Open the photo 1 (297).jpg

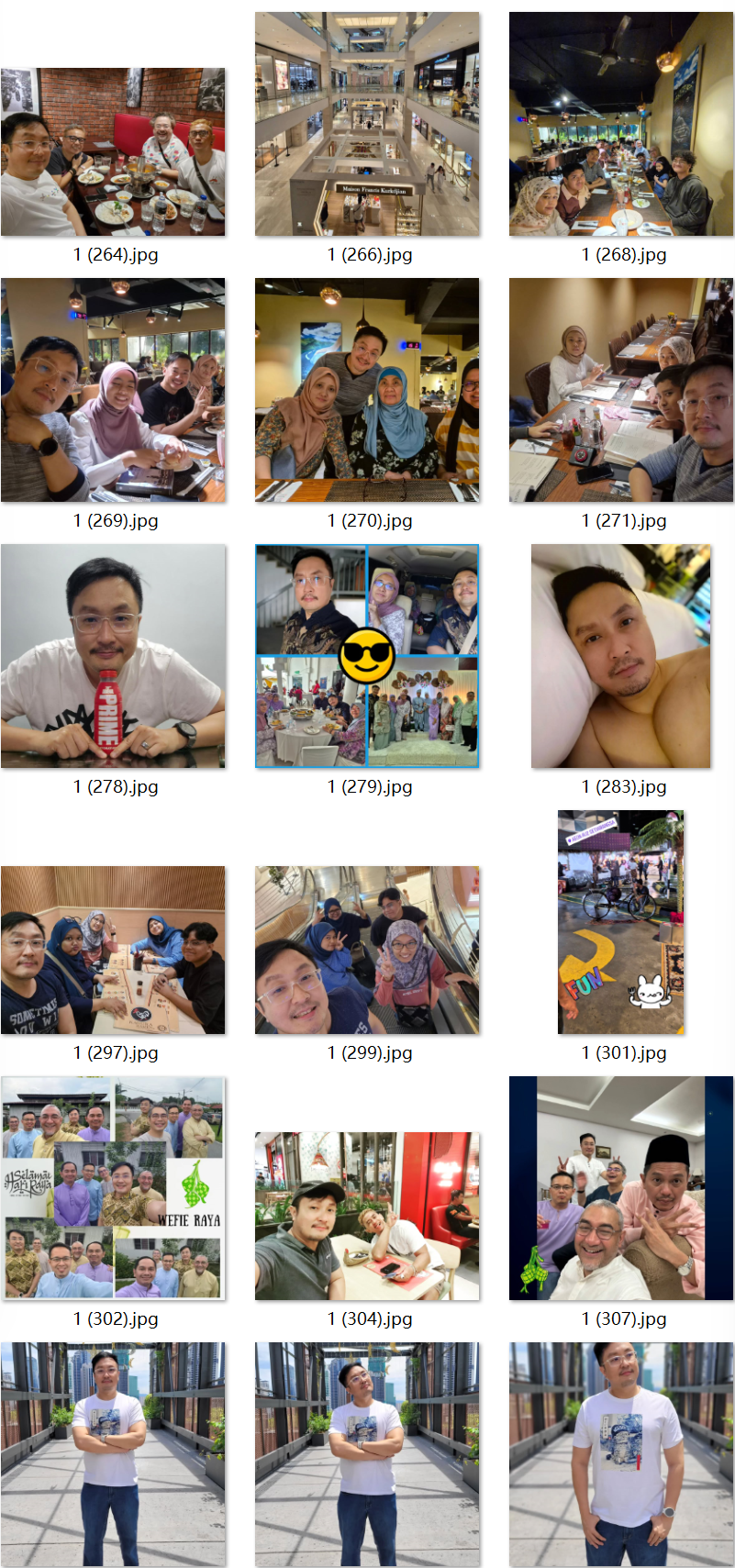(113, 950)
